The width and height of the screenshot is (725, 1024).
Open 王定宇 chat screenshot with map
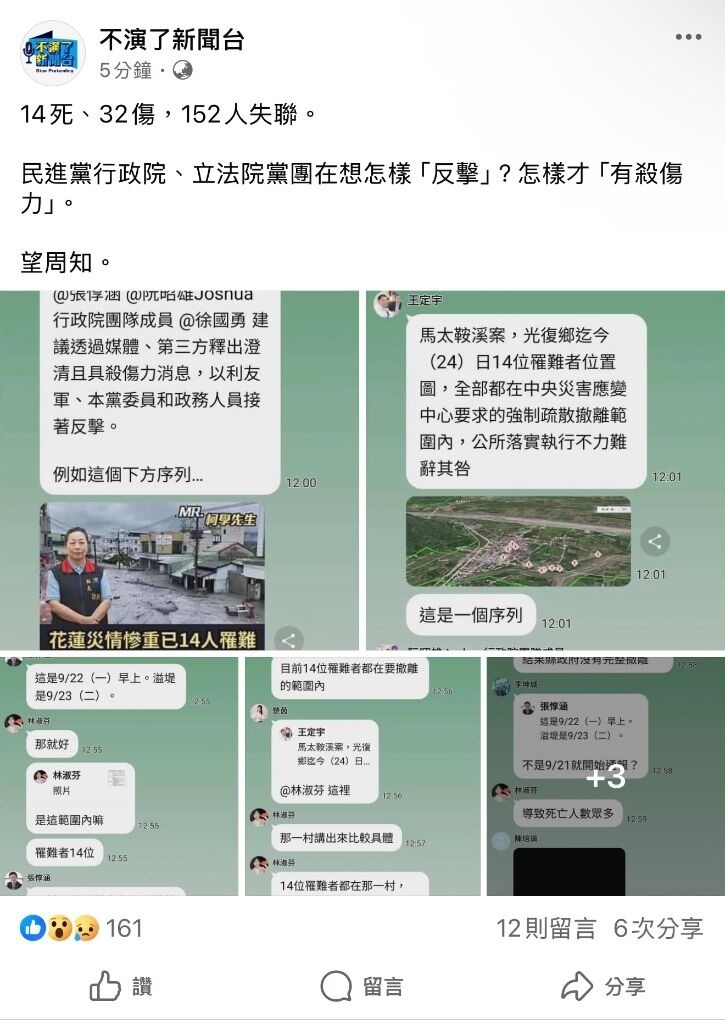coord(544,470)
